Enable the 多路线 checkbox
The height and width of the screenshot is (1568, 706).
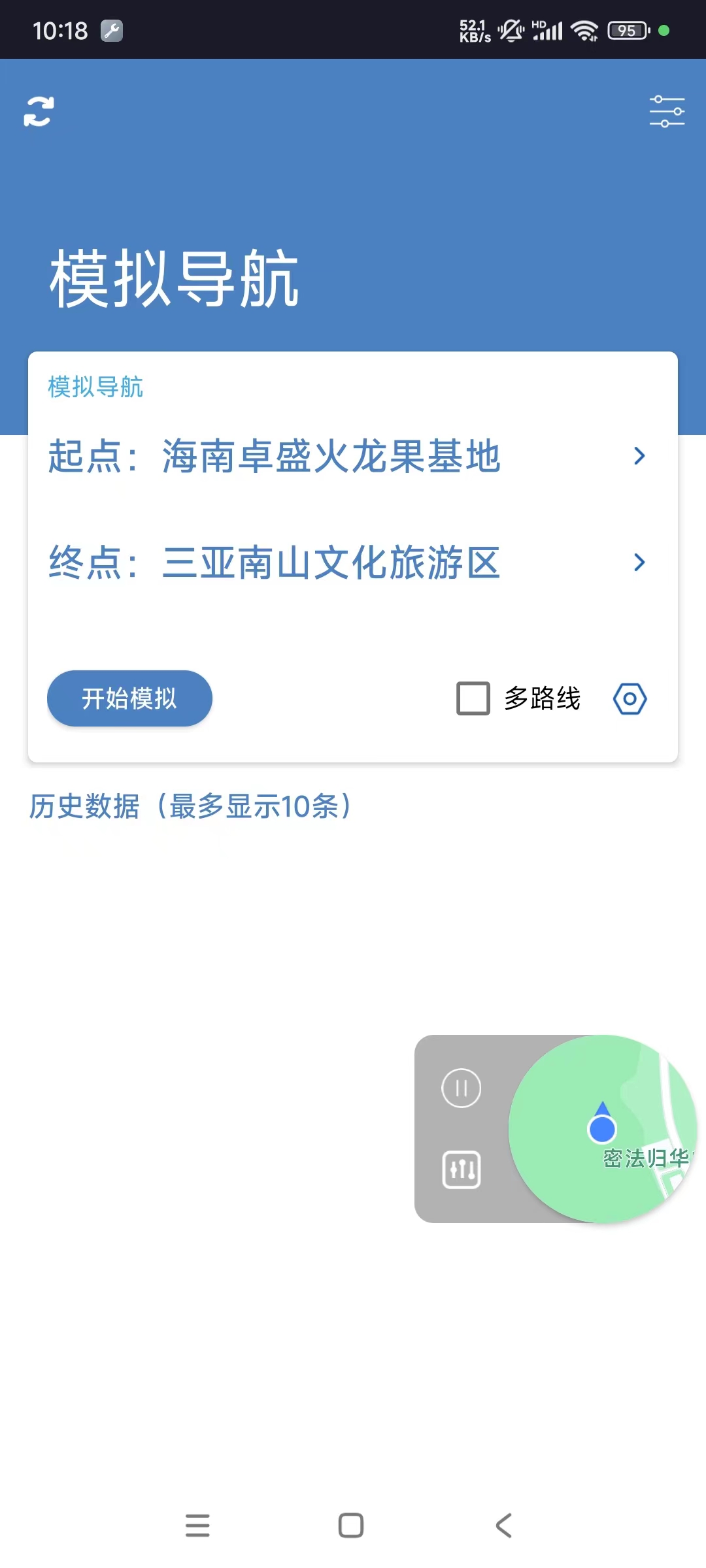tap(473, 698)
